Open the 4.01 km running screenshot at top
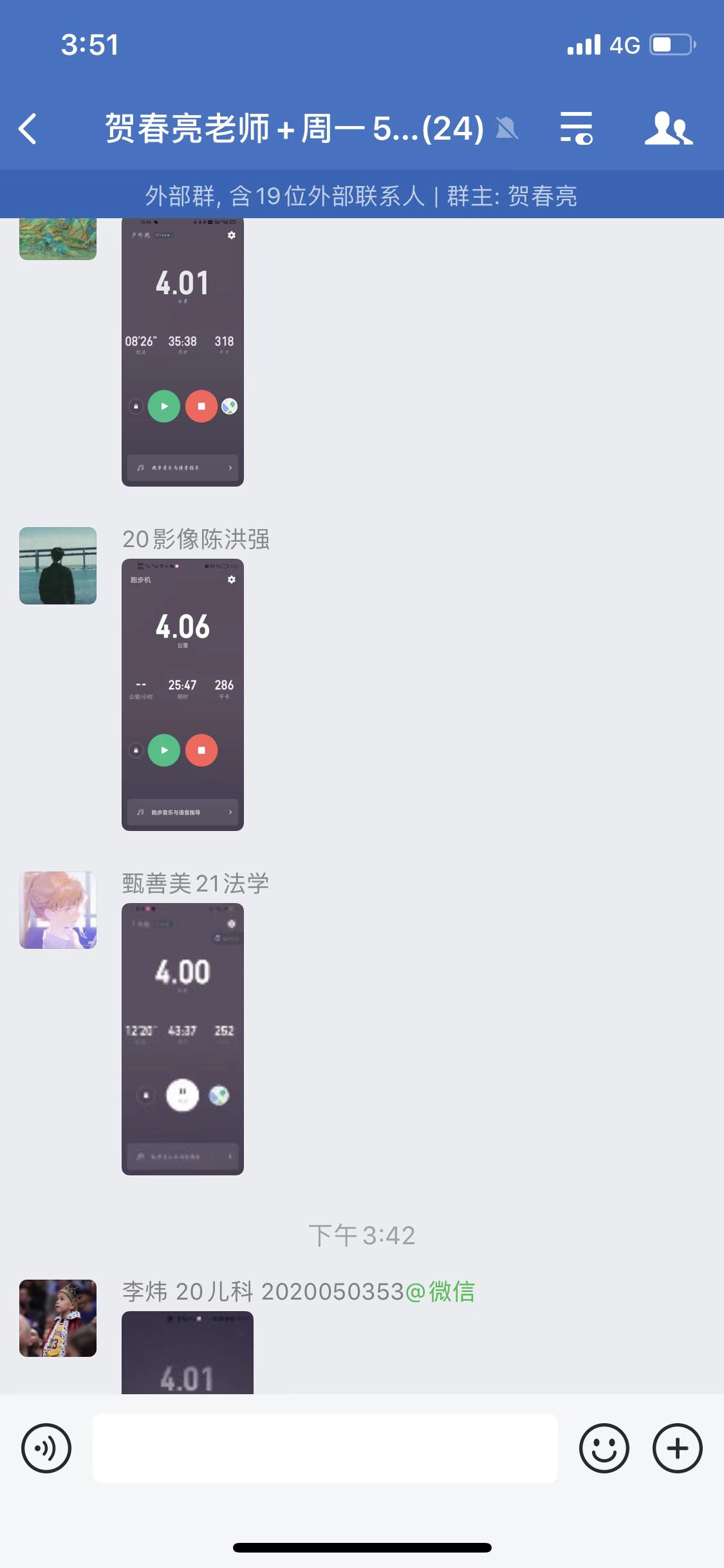The height and width of the screenshot is (1568, 724). pos(183,352)
